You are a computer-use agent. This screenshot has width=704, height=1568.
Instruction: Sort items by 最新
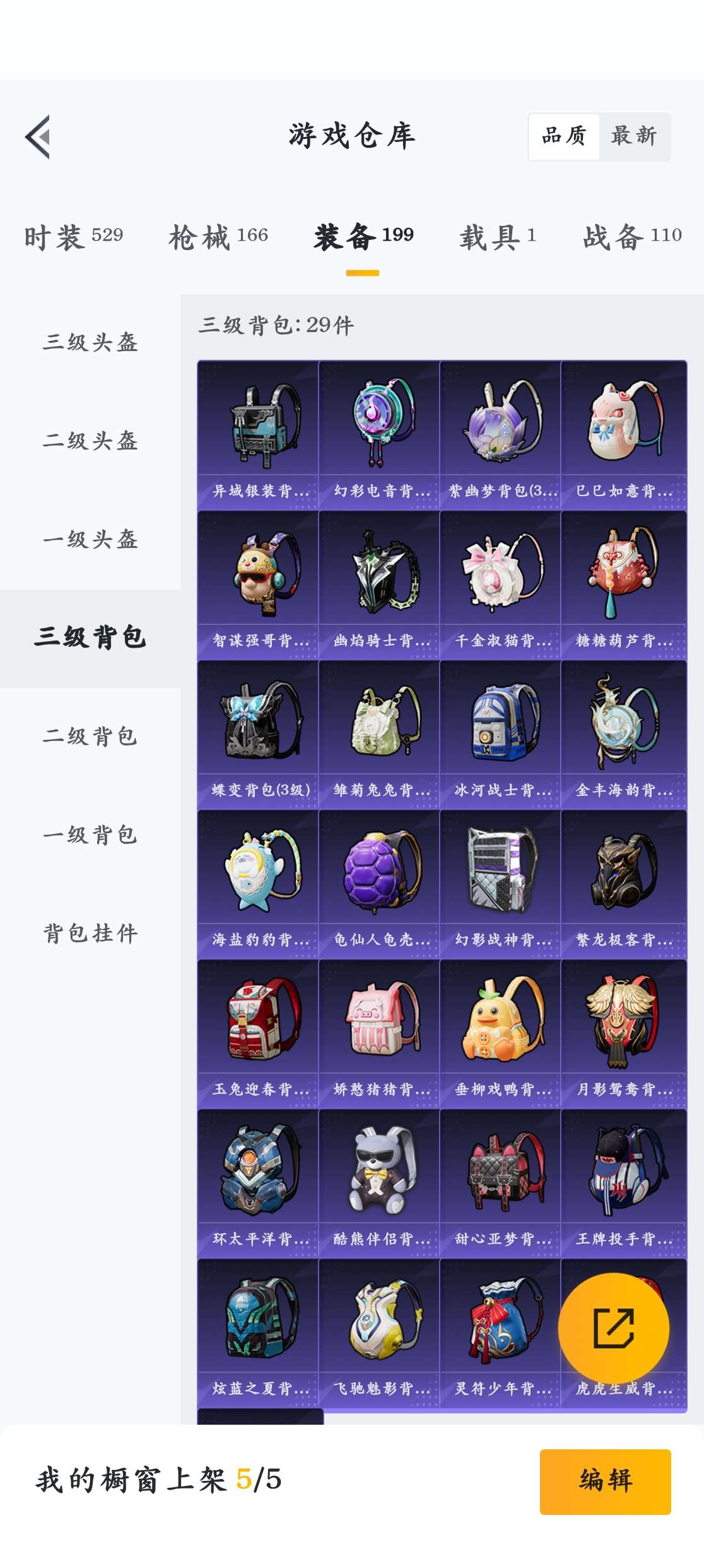(634, 136)
